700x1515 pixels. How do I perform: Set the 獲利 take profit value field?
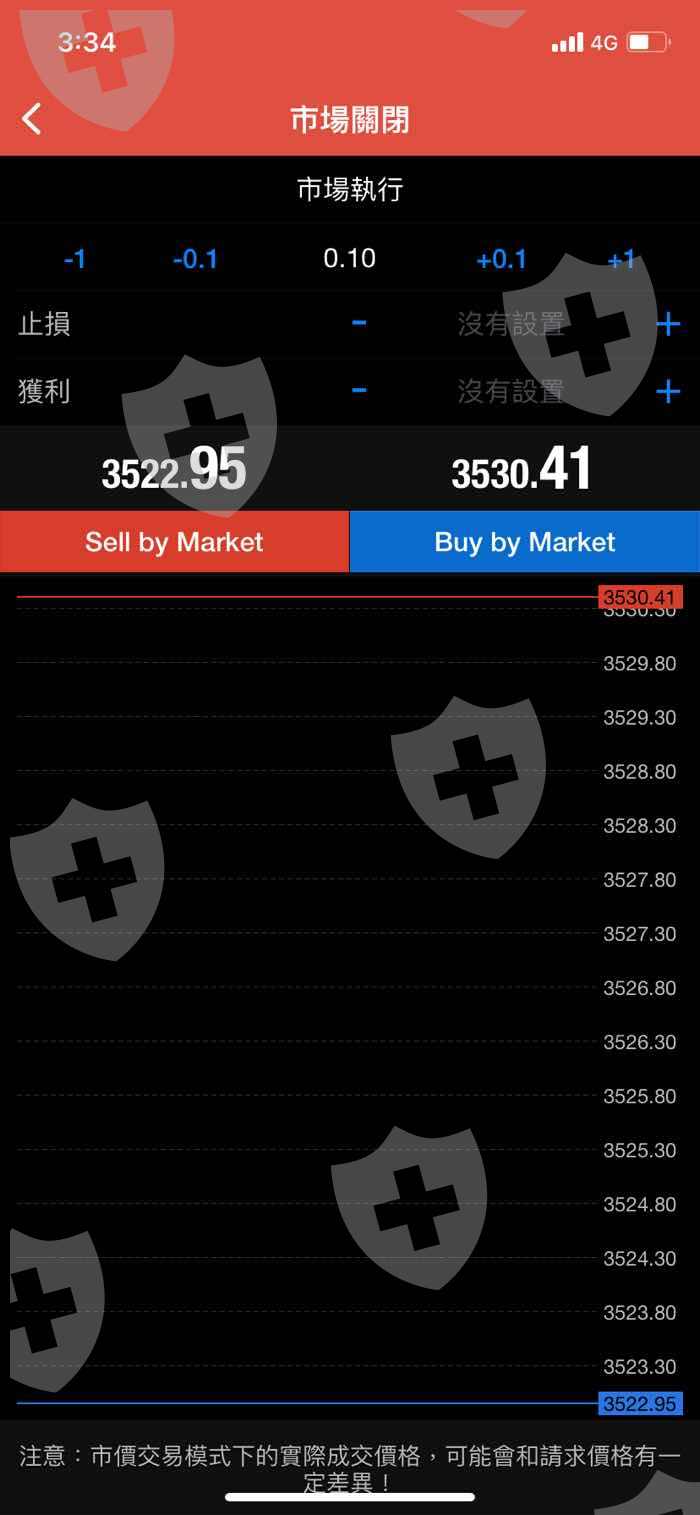[x=511, y=391]
